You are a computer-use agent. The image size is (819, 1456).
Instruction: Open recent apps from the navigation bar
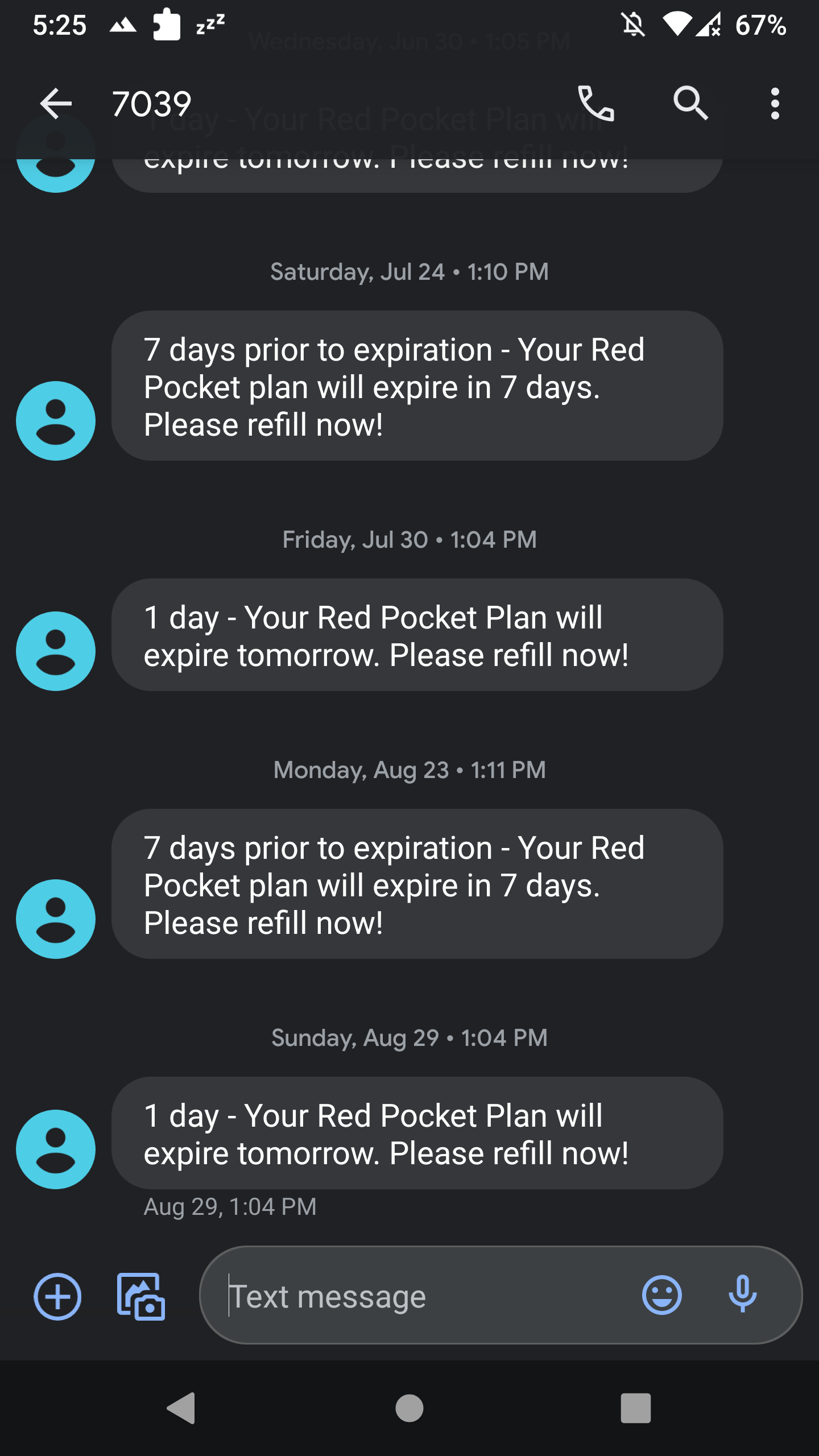pyautogui.click(x=635, y=1408)
